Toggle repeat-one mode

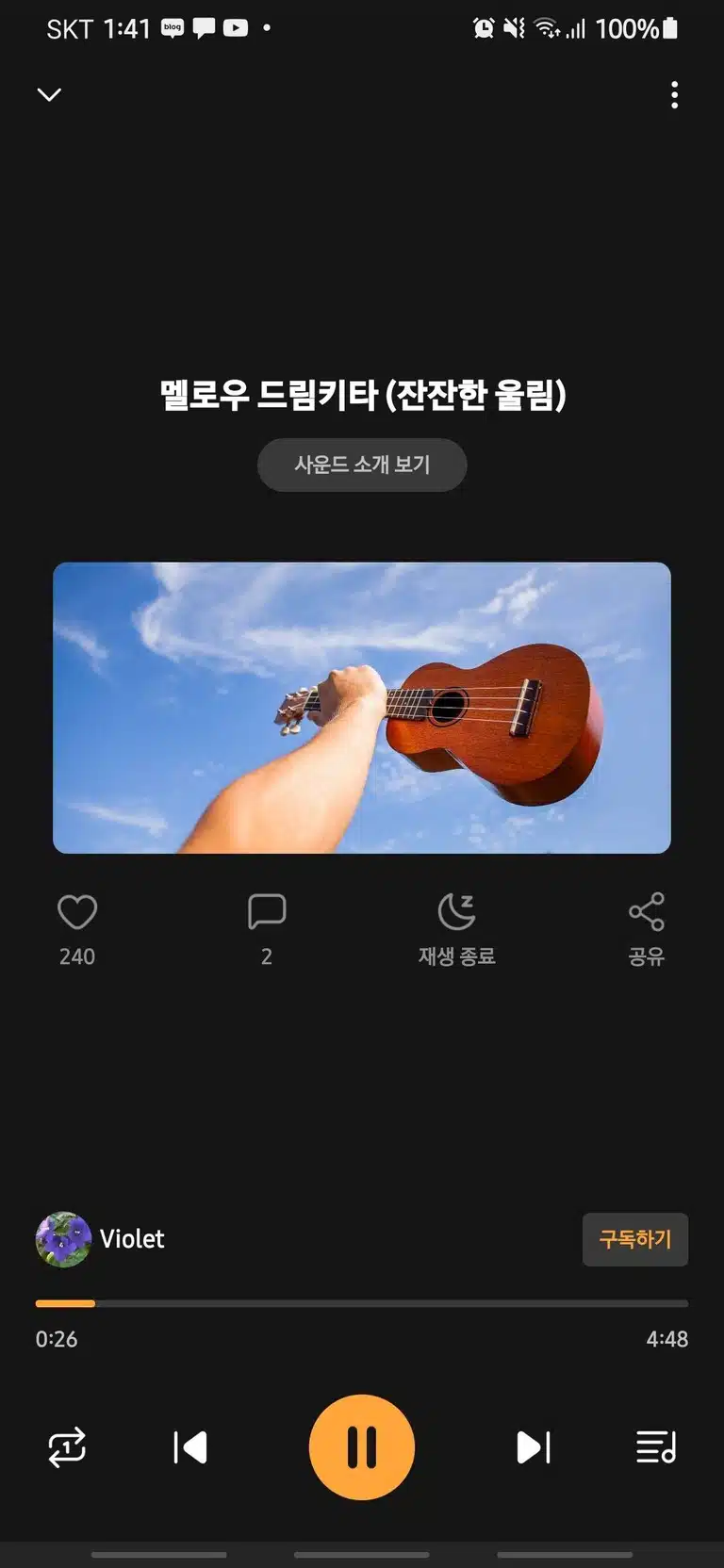click(67, 1447)
